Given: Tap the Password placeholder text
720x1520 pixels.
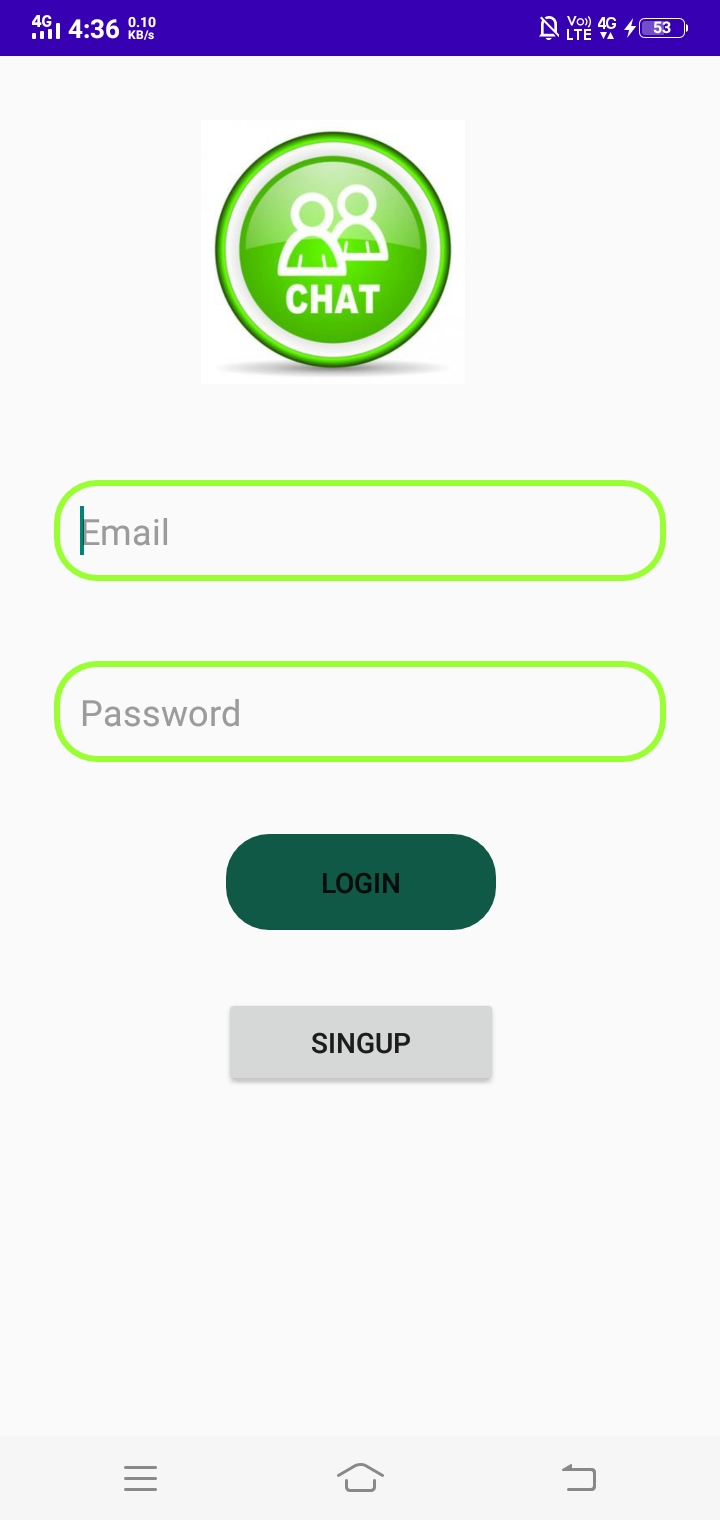Looking at the screenshot, I should click(x=160, y=711).
